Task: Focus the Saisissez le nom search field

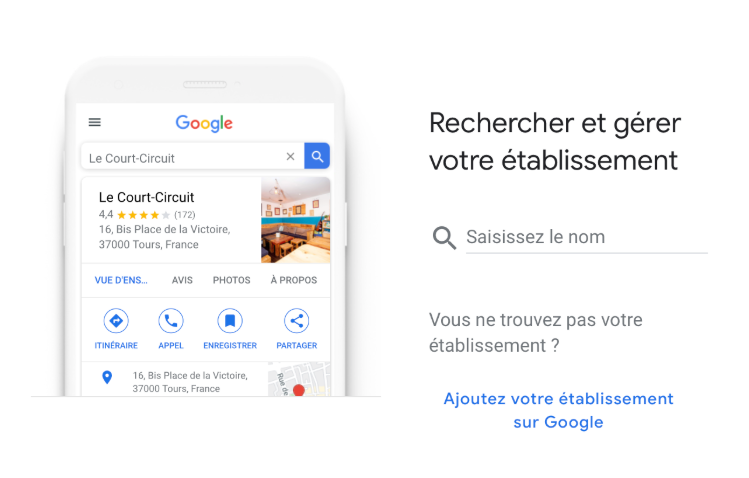Action: 585,238
